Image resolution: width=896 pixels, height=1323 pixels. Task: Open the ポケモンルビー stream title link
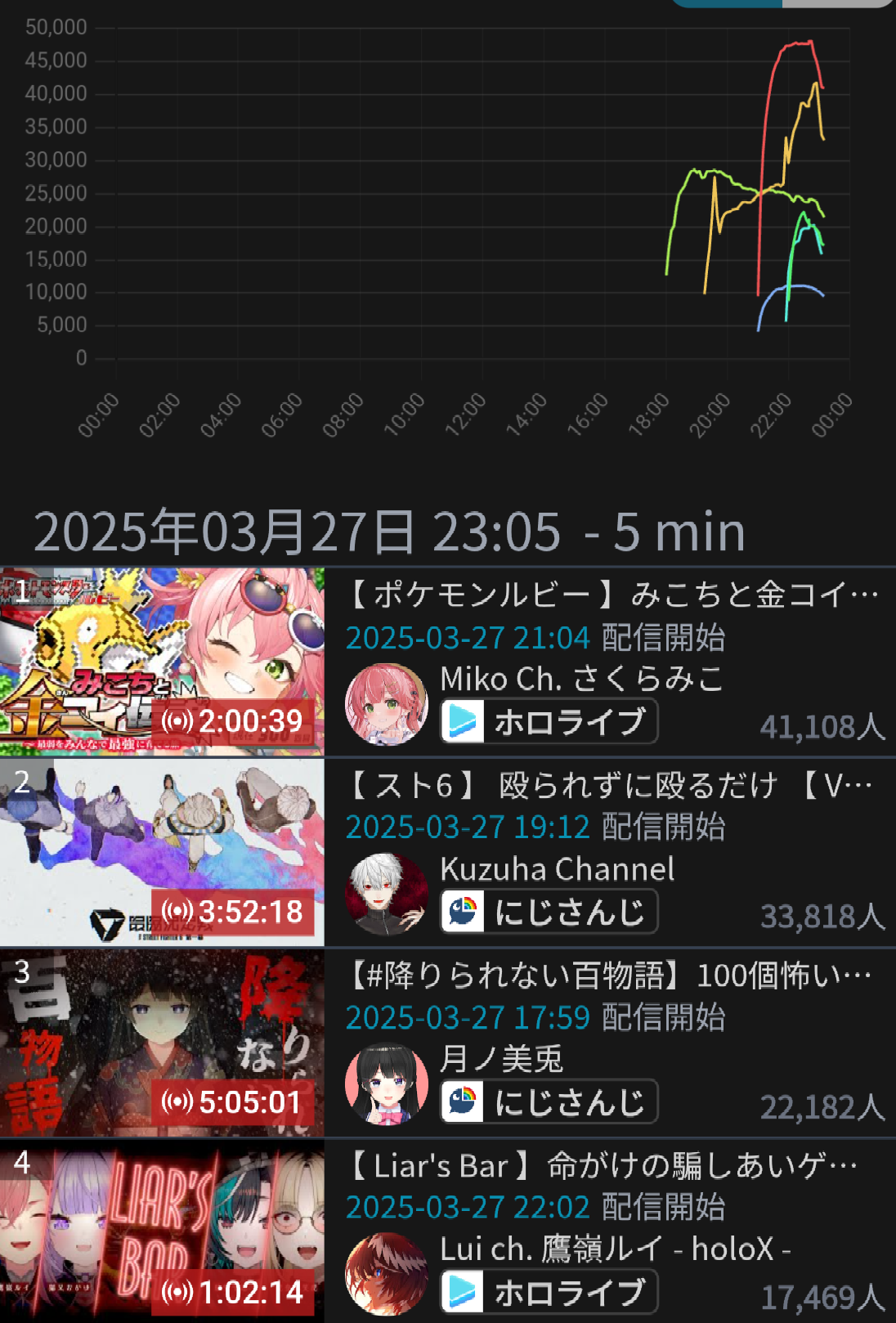(x=613, y=594)
